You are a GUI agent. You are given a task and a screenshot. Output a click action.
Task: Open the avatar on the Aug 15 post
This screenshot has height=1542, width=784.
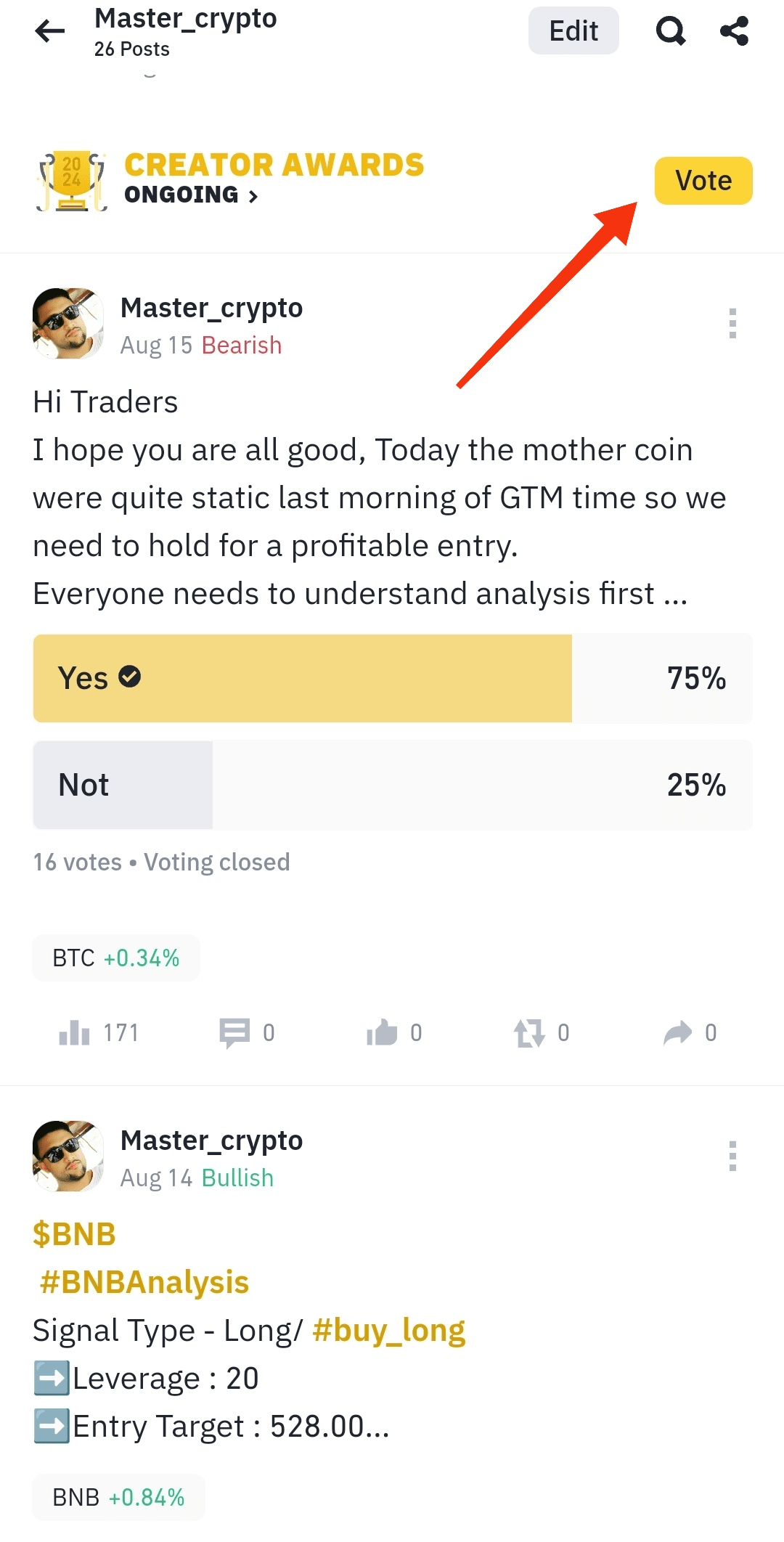pos(68,324)
